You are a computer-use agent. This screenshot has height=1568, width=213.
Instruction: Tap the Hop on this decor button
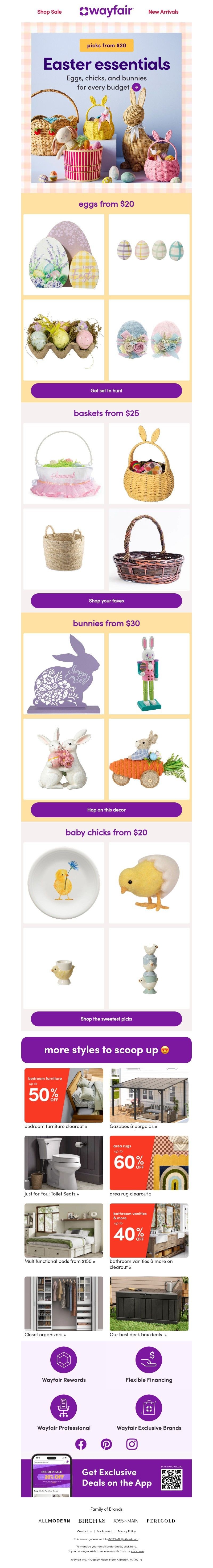tap(106, 810)
